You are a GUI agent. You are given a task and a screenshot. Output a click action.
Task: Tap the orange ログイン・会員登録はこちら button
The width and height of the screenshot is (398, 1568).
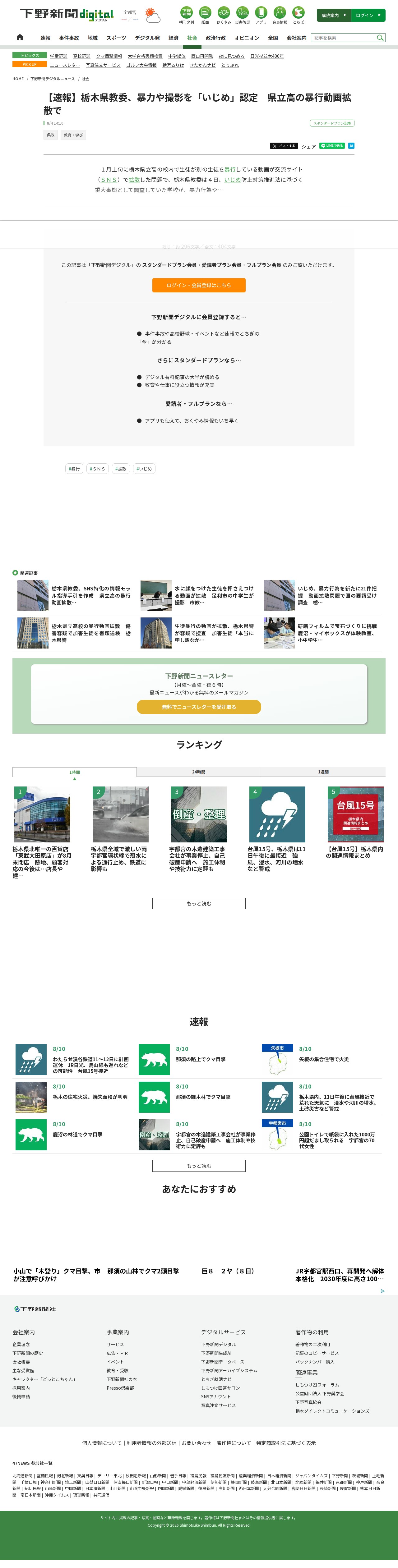199,285
